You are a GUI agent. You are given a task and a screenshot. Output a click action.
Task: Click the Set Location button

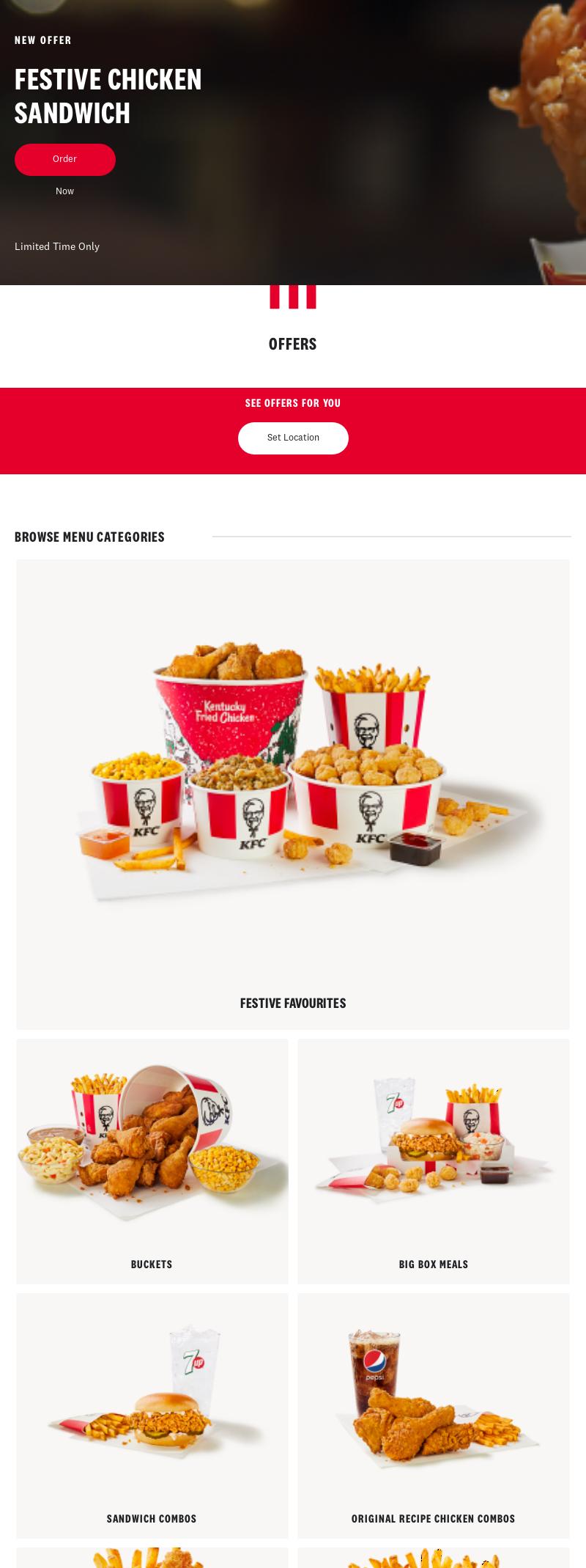click(x=293, y=438)
